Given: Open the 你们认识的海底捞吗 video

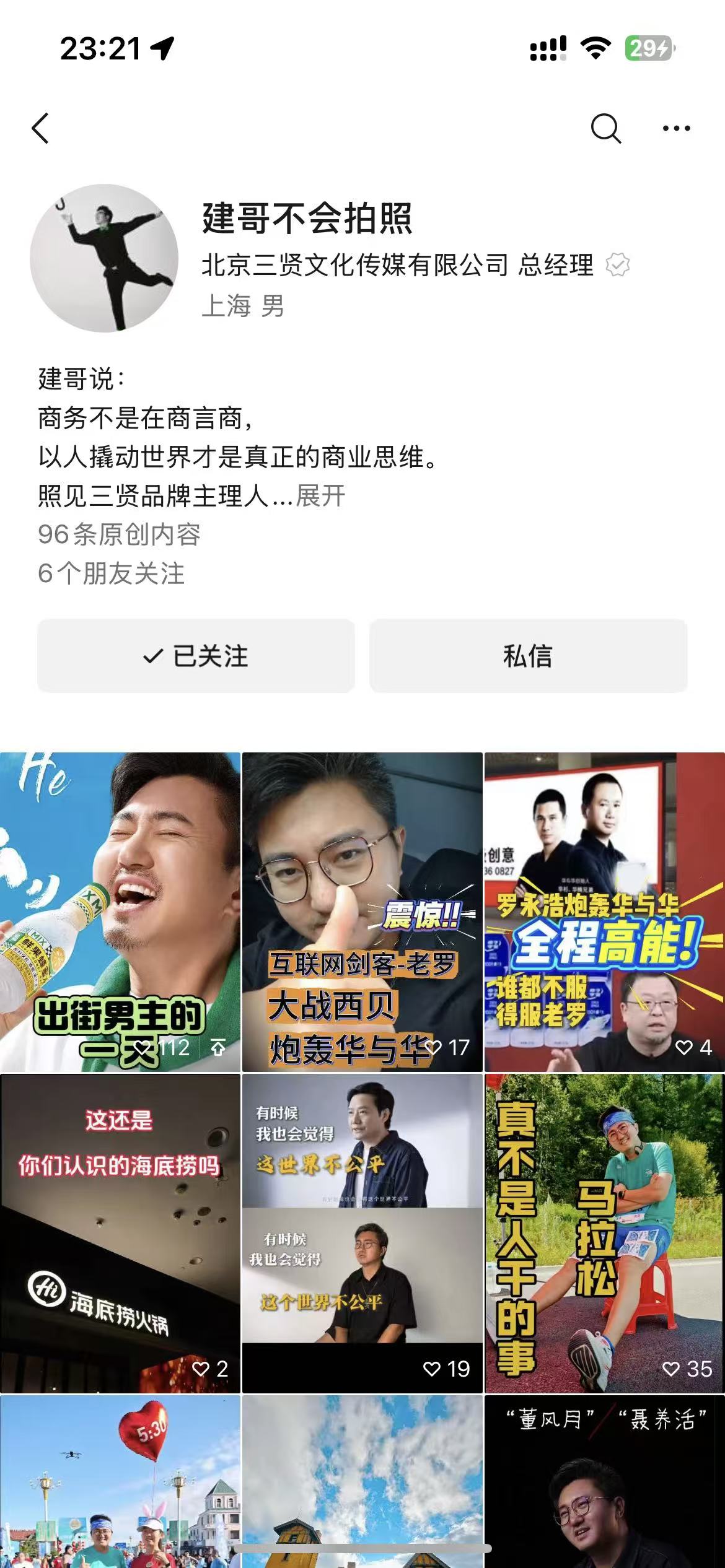Looking at the screenshot, I should tap(120, 1234).
